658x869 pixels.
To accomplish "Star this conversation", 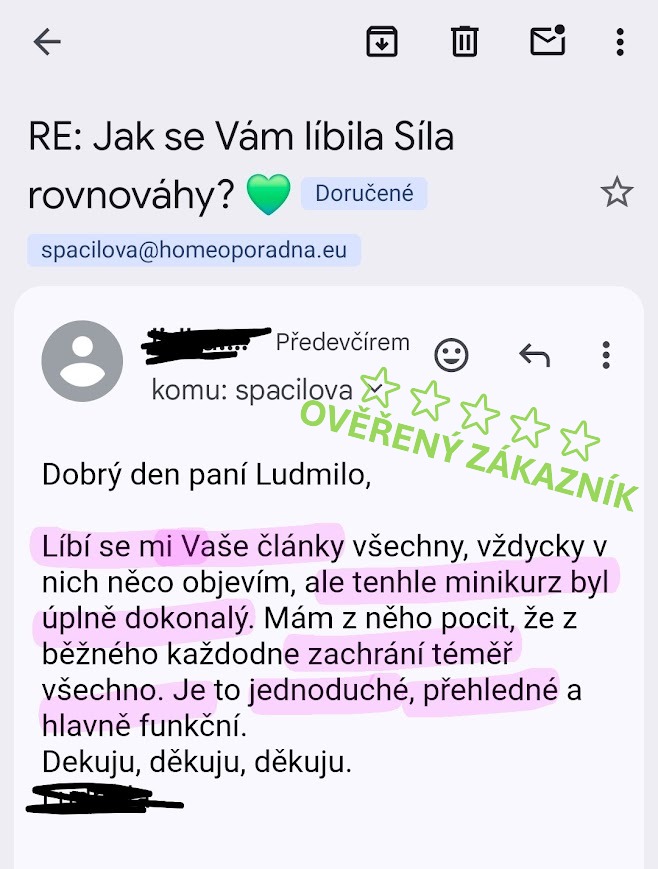I will (616, 192).
